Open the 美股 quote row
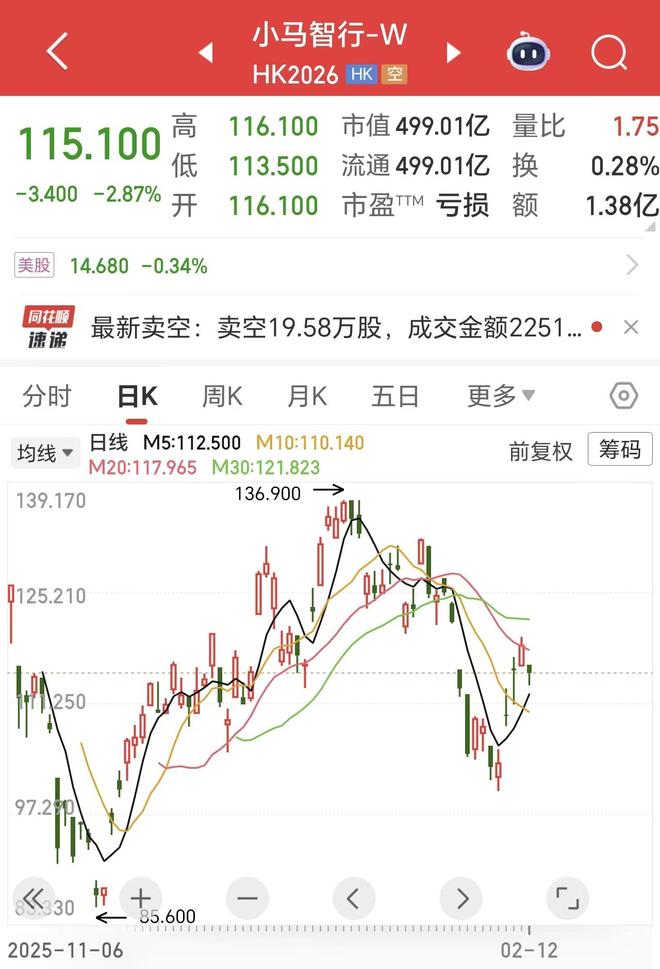This screenshot has height=969, width=660. pyautogui.click(x=330, y=266)
